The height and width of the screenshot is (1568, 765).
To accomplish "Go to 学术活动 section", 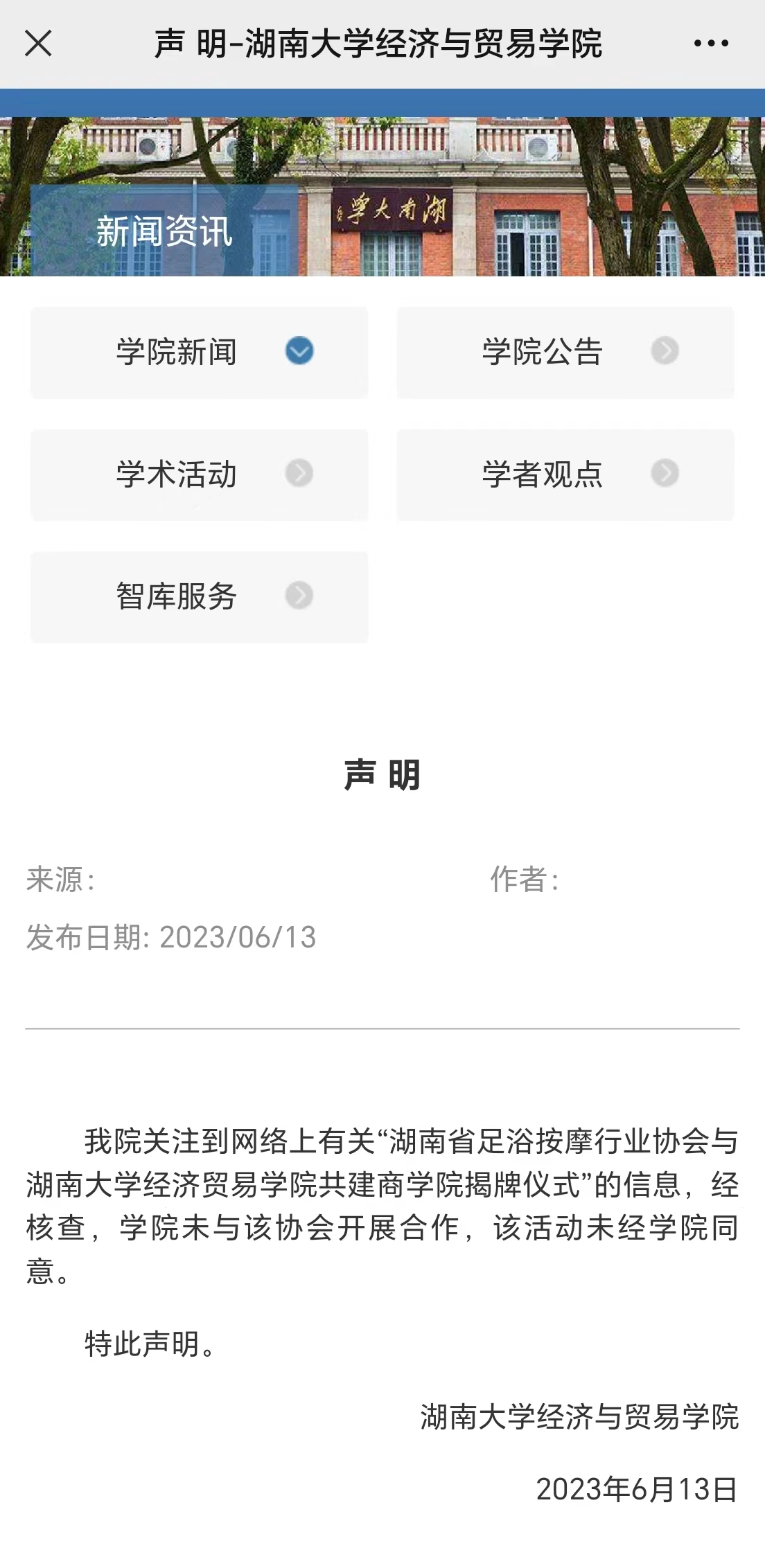I will click(199, 475).
